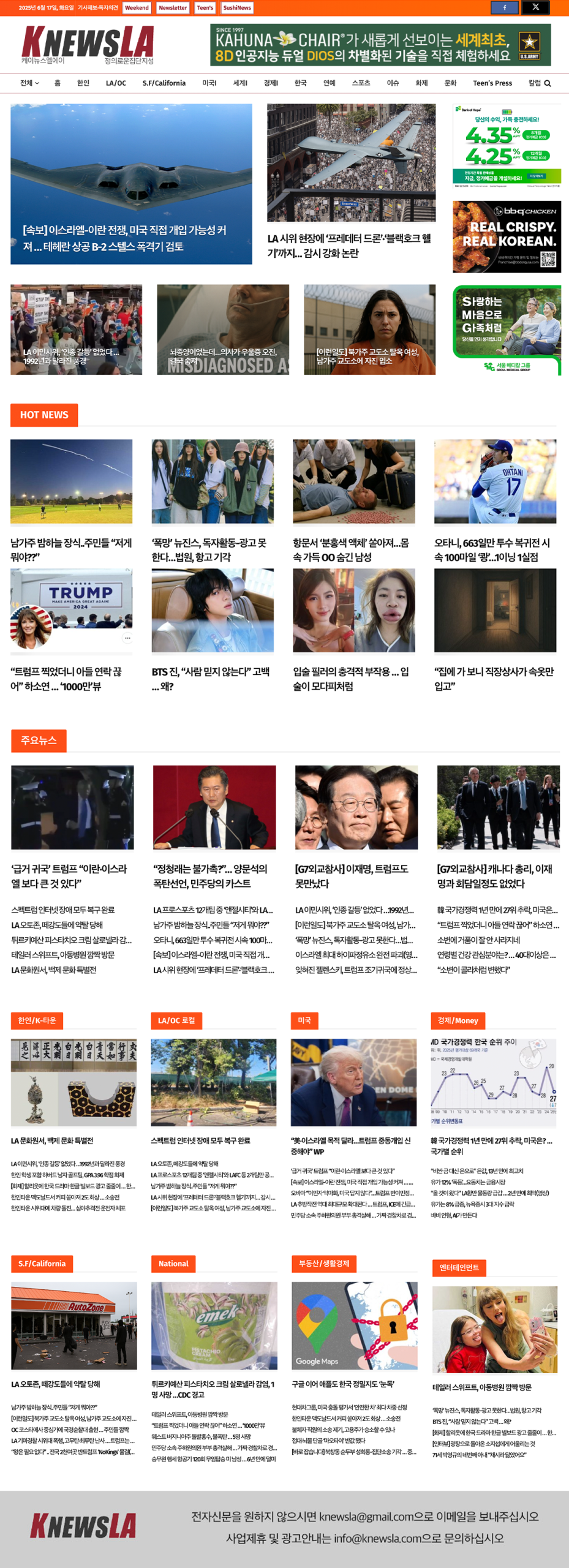
Task: Tap the Weekend button in top bar
Action: coord(137,8)
